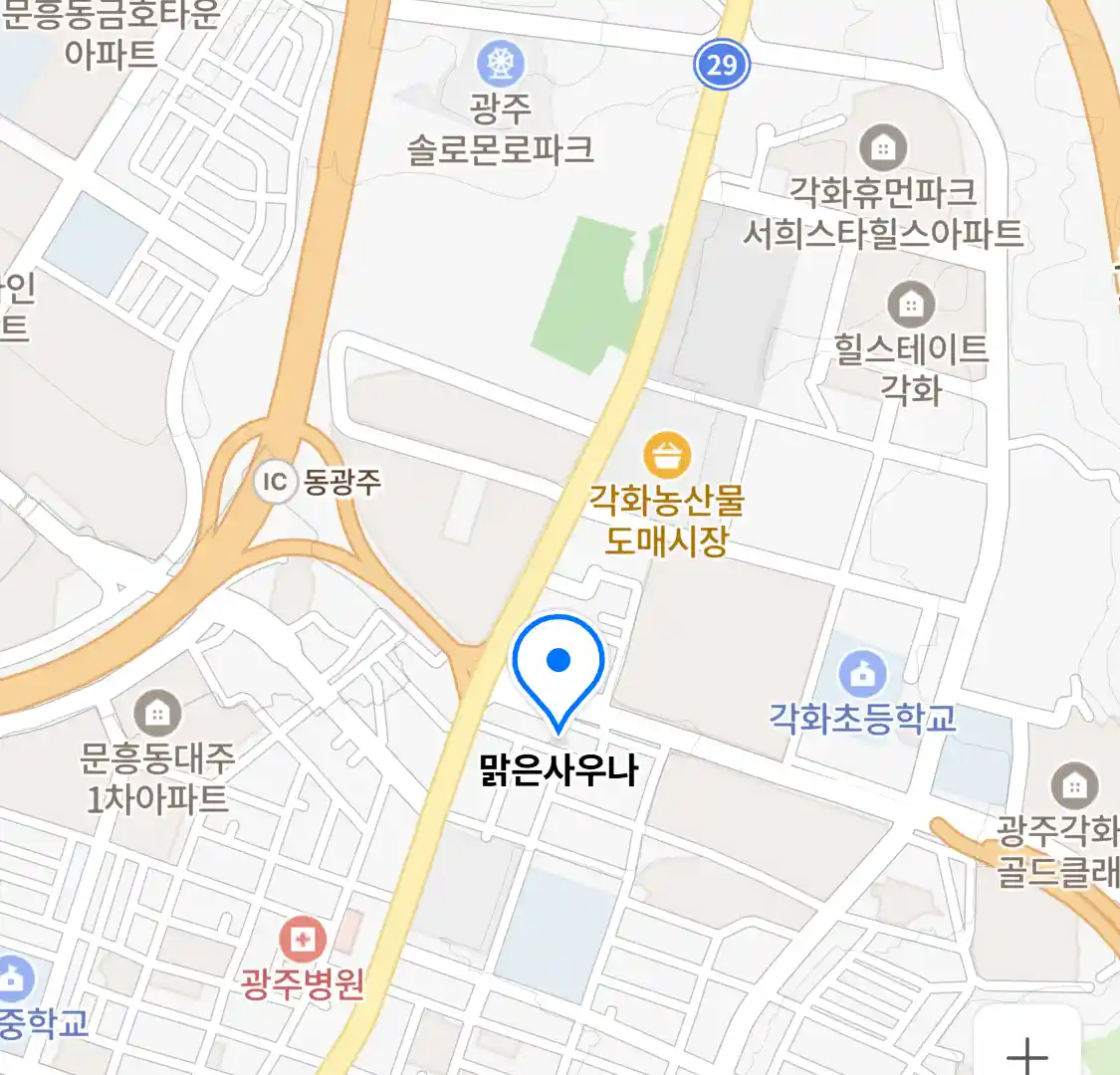Open 각화농산물도매시장 market marker
Image resolution: width=1120 pixels, height=1075 pixels.
667,456
